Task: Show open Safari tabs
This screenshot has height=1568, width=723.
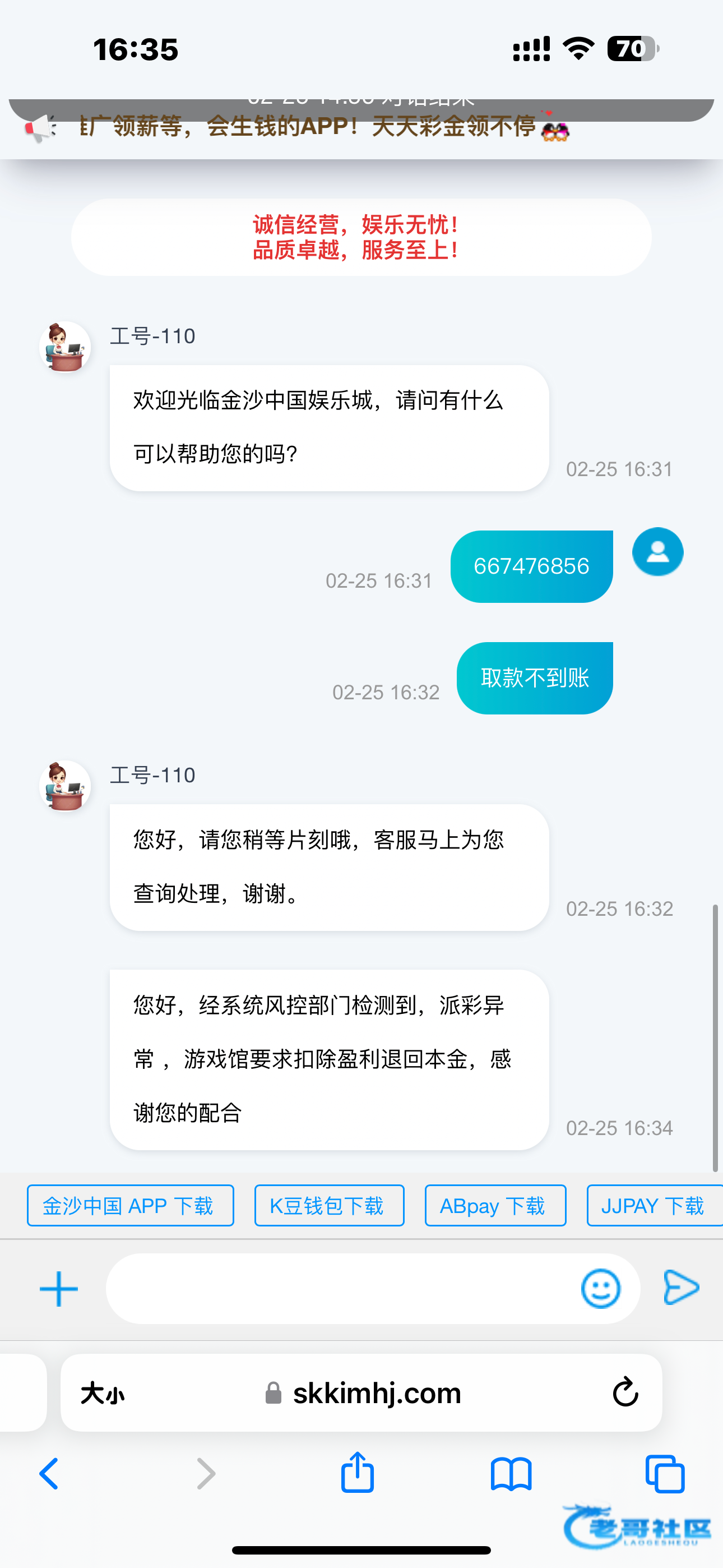Action: pos(665,1474)
